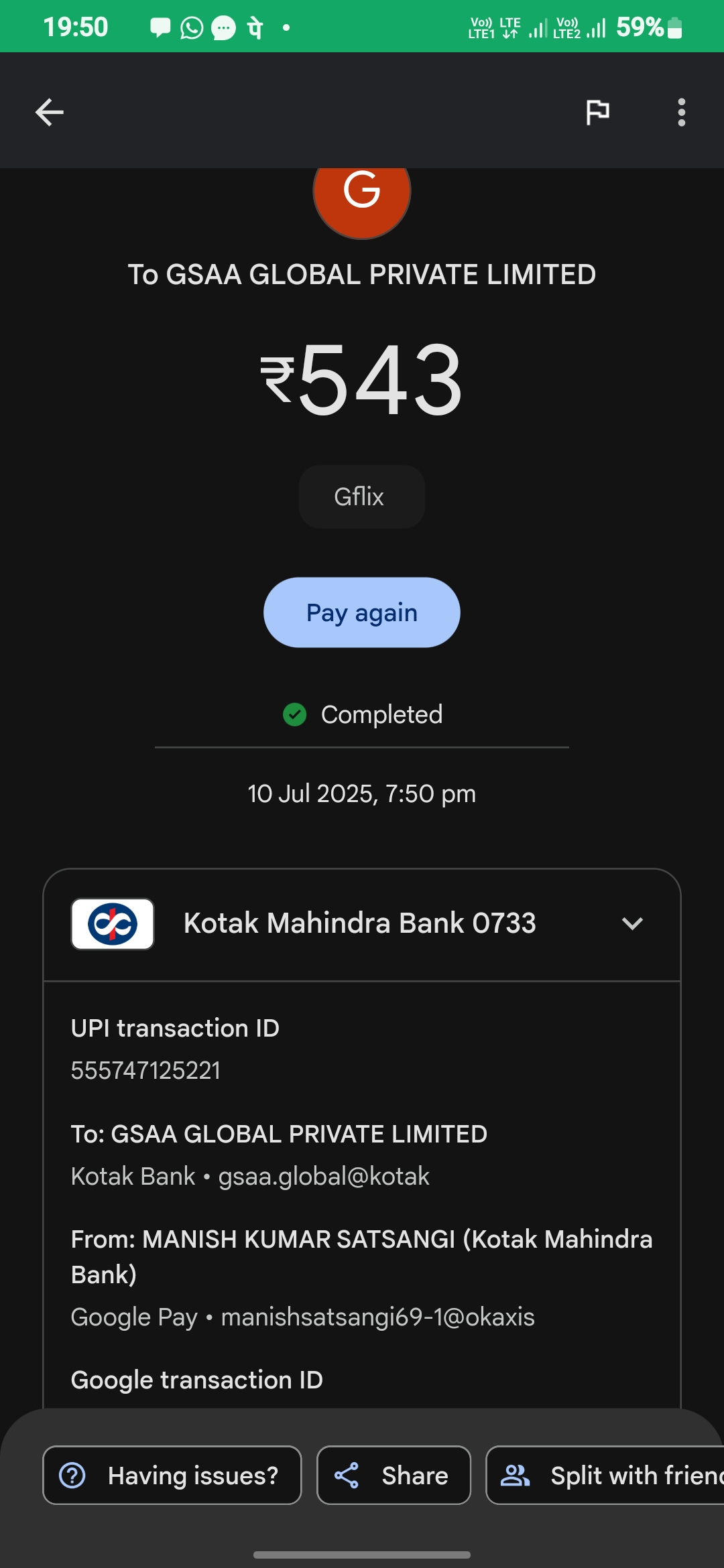Share this payment receipt
This screenshot has height=1568, width=724.
(394, 1475)
